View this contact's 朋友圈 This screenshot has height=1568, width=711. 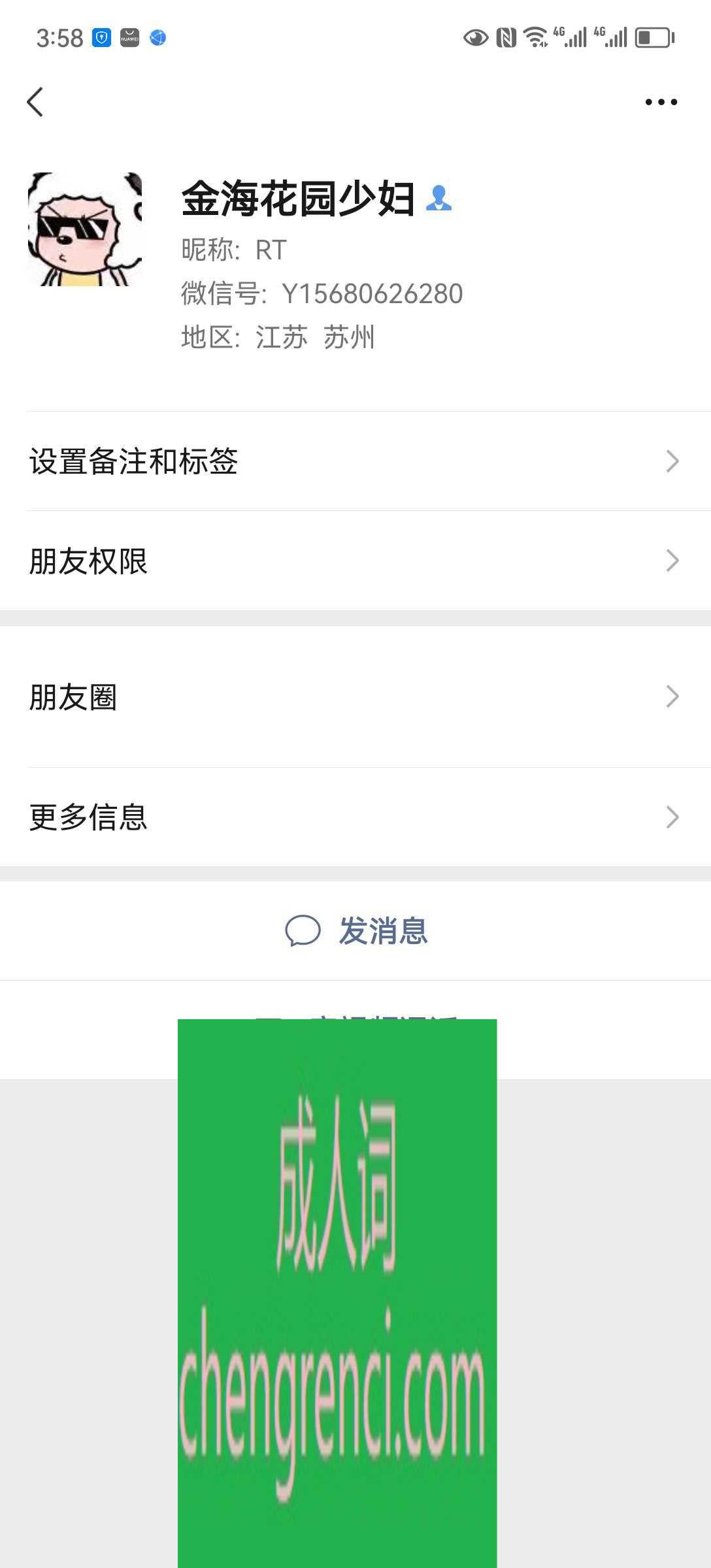[x=355, y=697]
